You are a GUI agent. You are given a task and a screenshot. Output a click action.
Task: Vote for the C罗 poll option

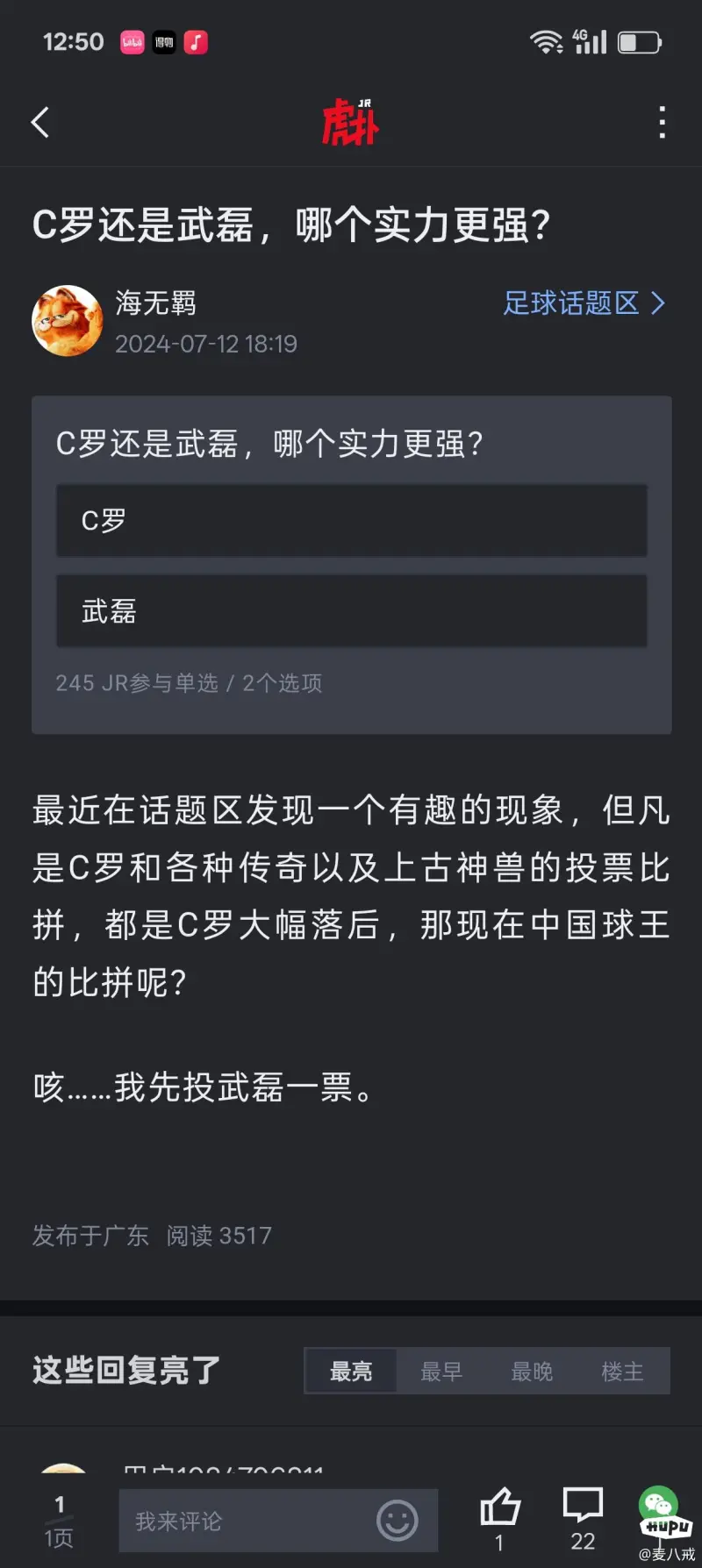(352, 521)
